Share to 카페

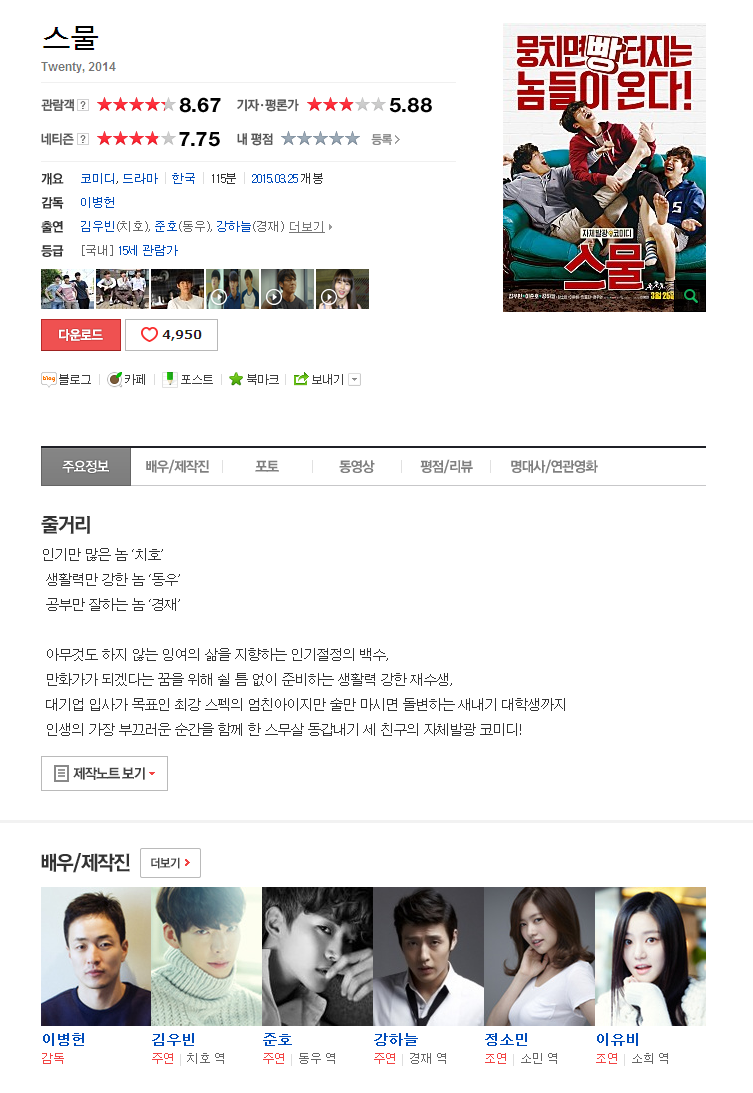(x=127, y=379)
